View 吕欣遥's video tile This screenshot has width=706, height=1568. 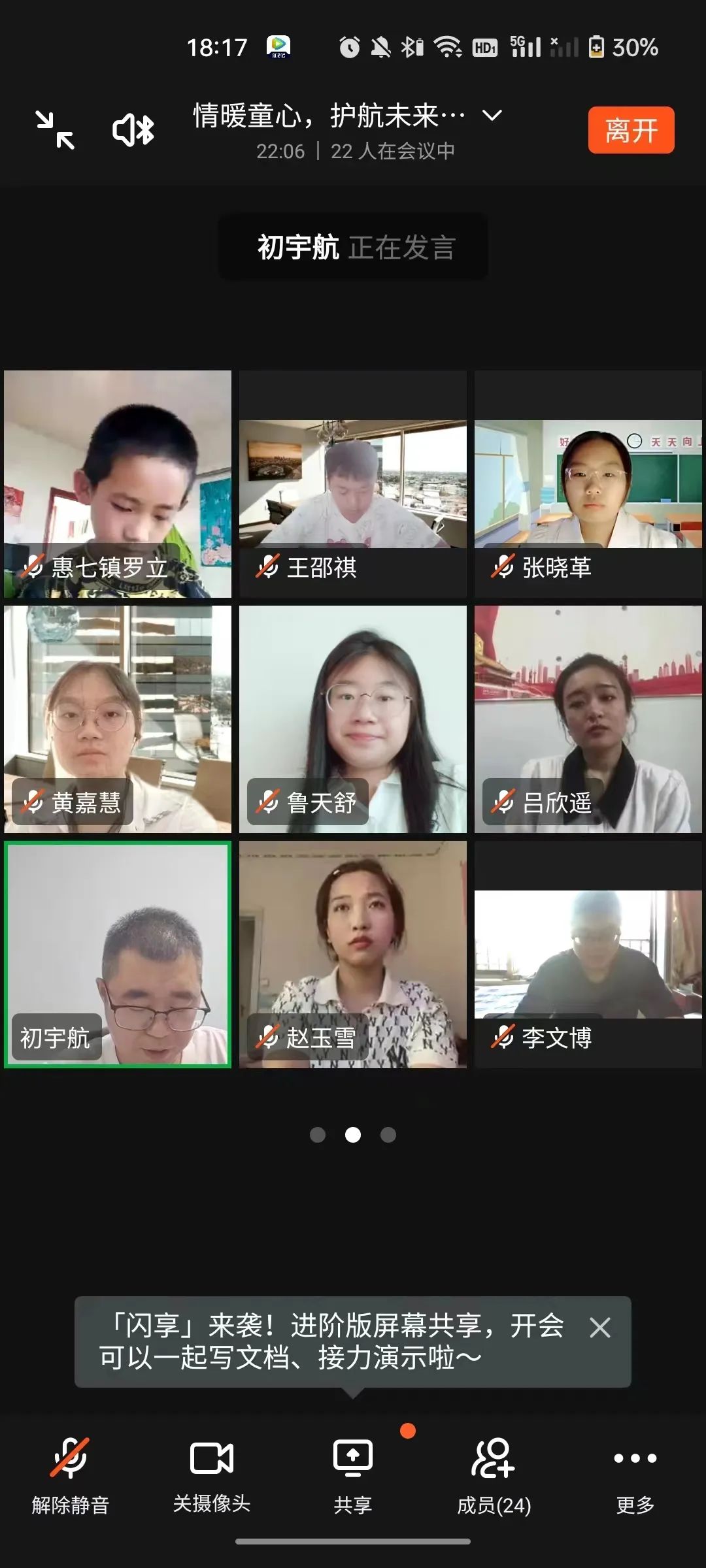[x=588, y=719]
